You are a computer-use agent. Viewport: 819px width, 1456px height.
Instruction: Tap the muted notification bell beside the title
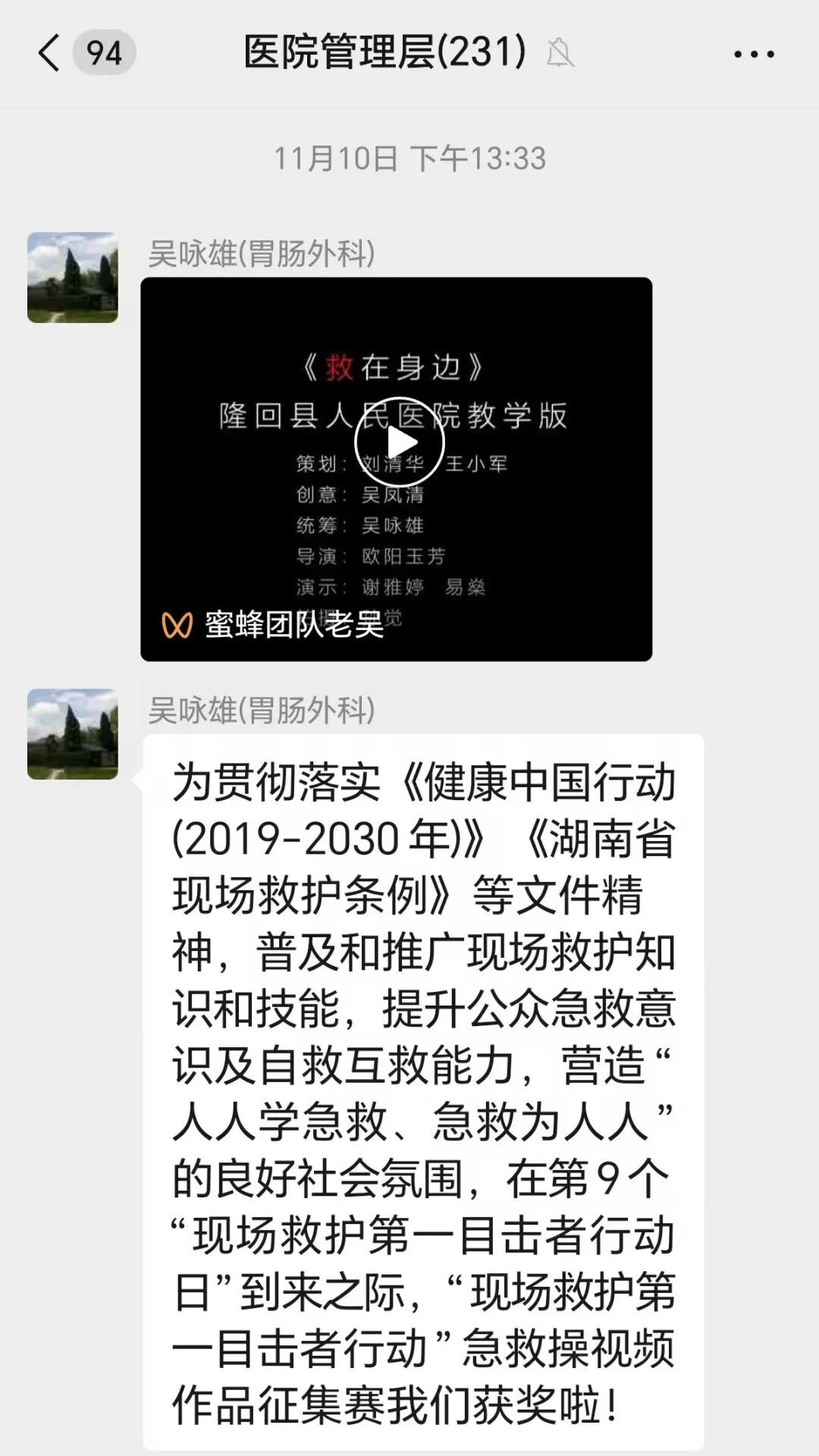pos(560,53)
